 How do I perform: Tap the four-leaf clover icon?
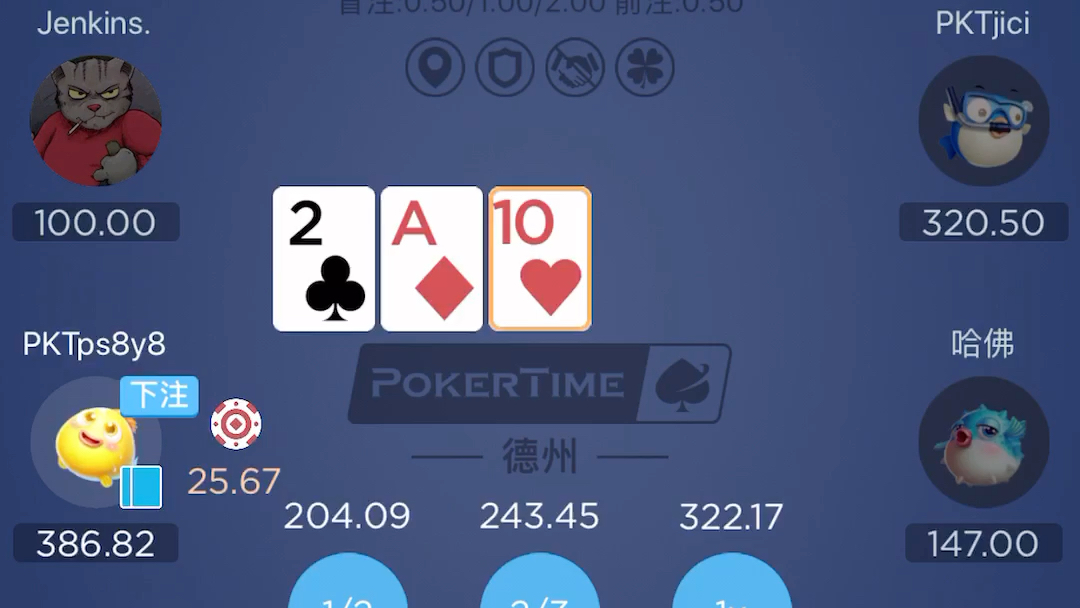[645, 68]
